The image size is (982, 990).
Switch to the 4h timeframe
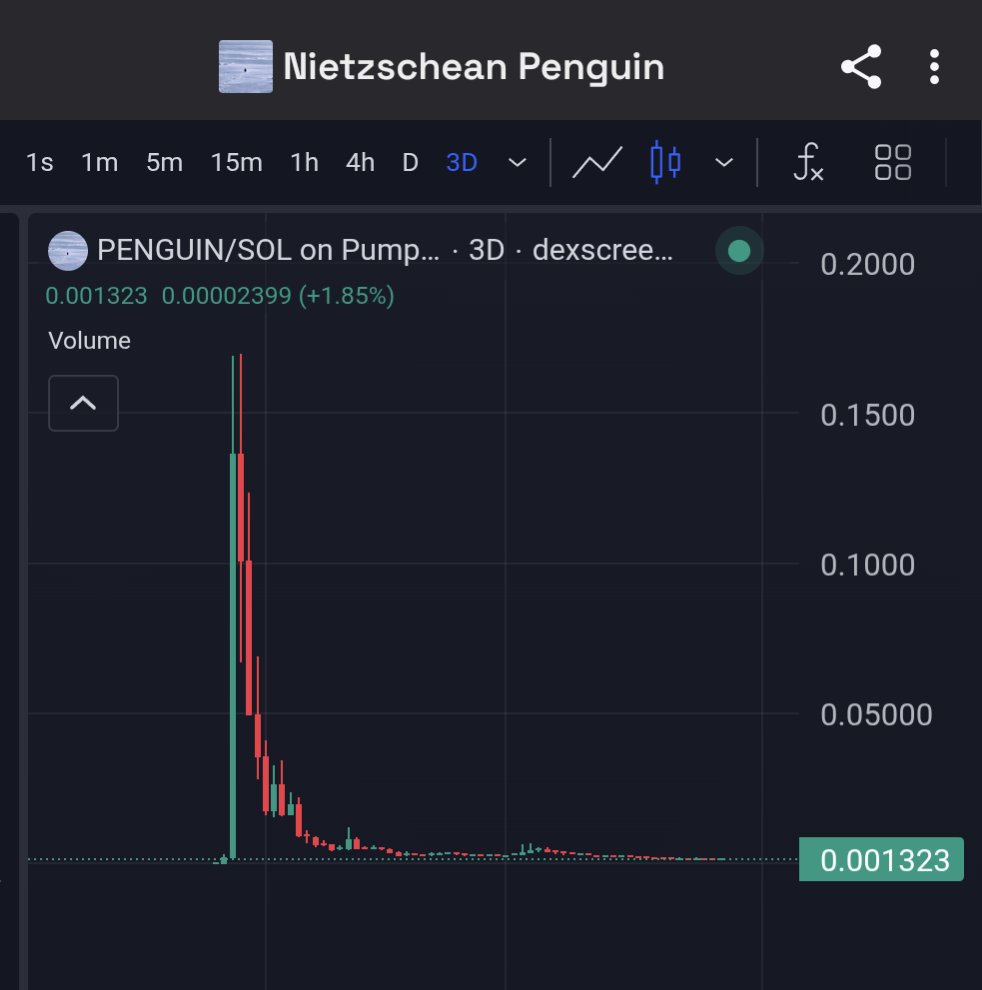pos(360,163)
